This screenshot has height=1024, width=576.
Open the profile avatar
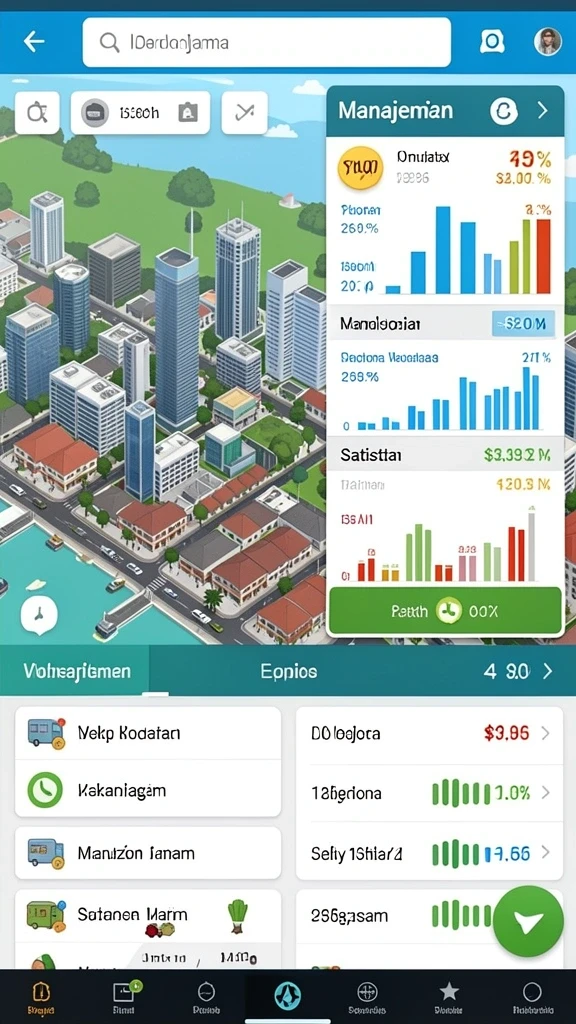coord(547,42)
